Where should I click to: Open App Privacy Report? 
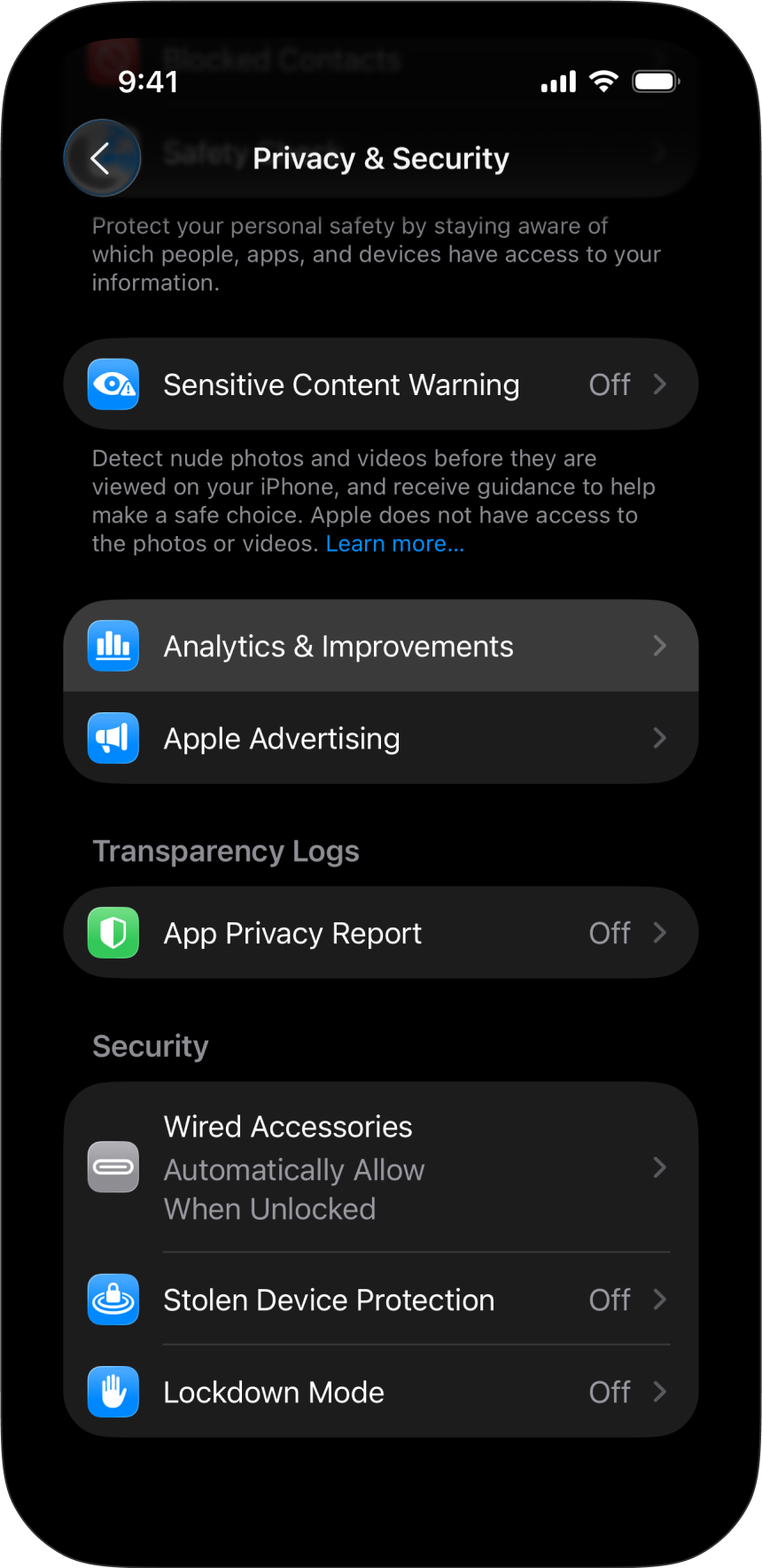pyautogui.click(x=381, y=933)
